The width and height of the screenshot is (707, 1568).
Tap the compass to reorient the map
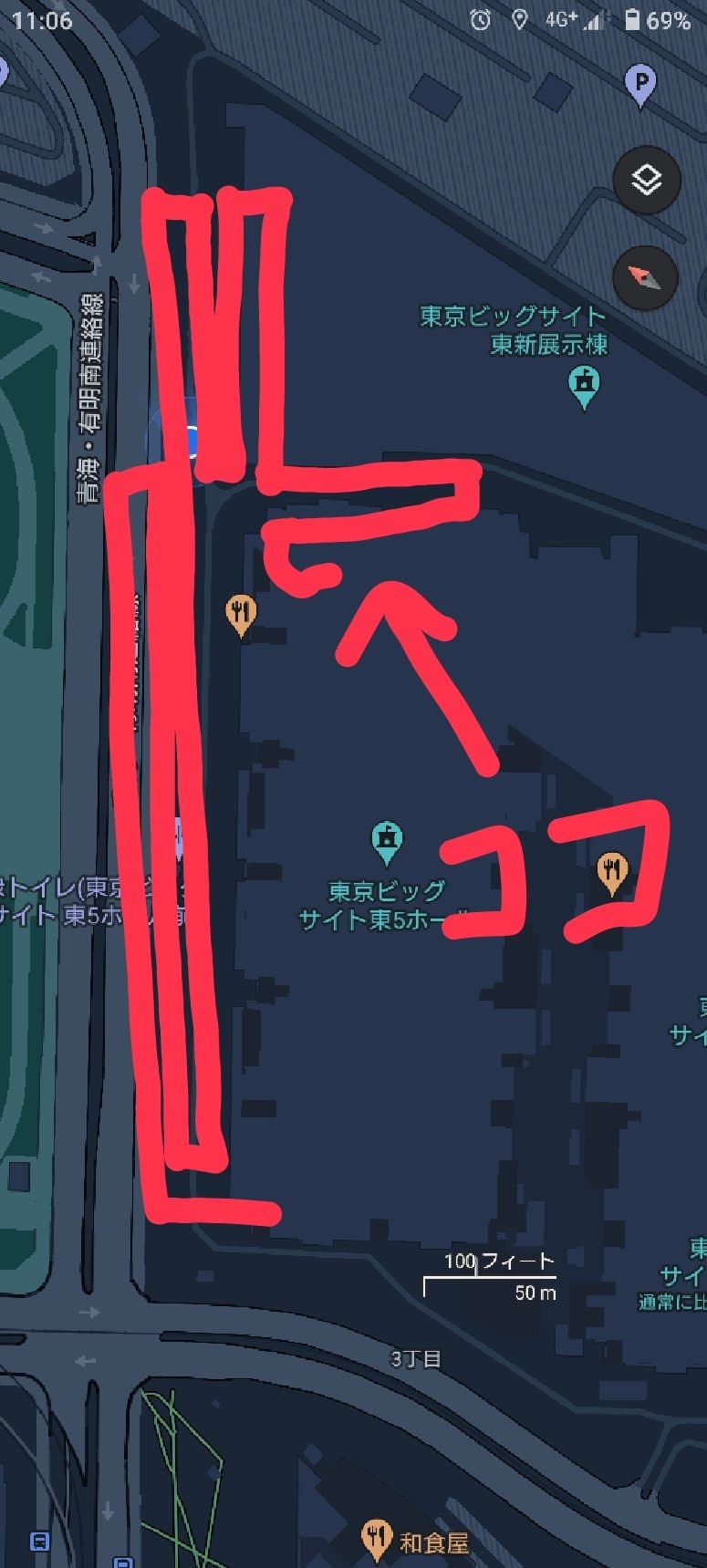point(647,277)
